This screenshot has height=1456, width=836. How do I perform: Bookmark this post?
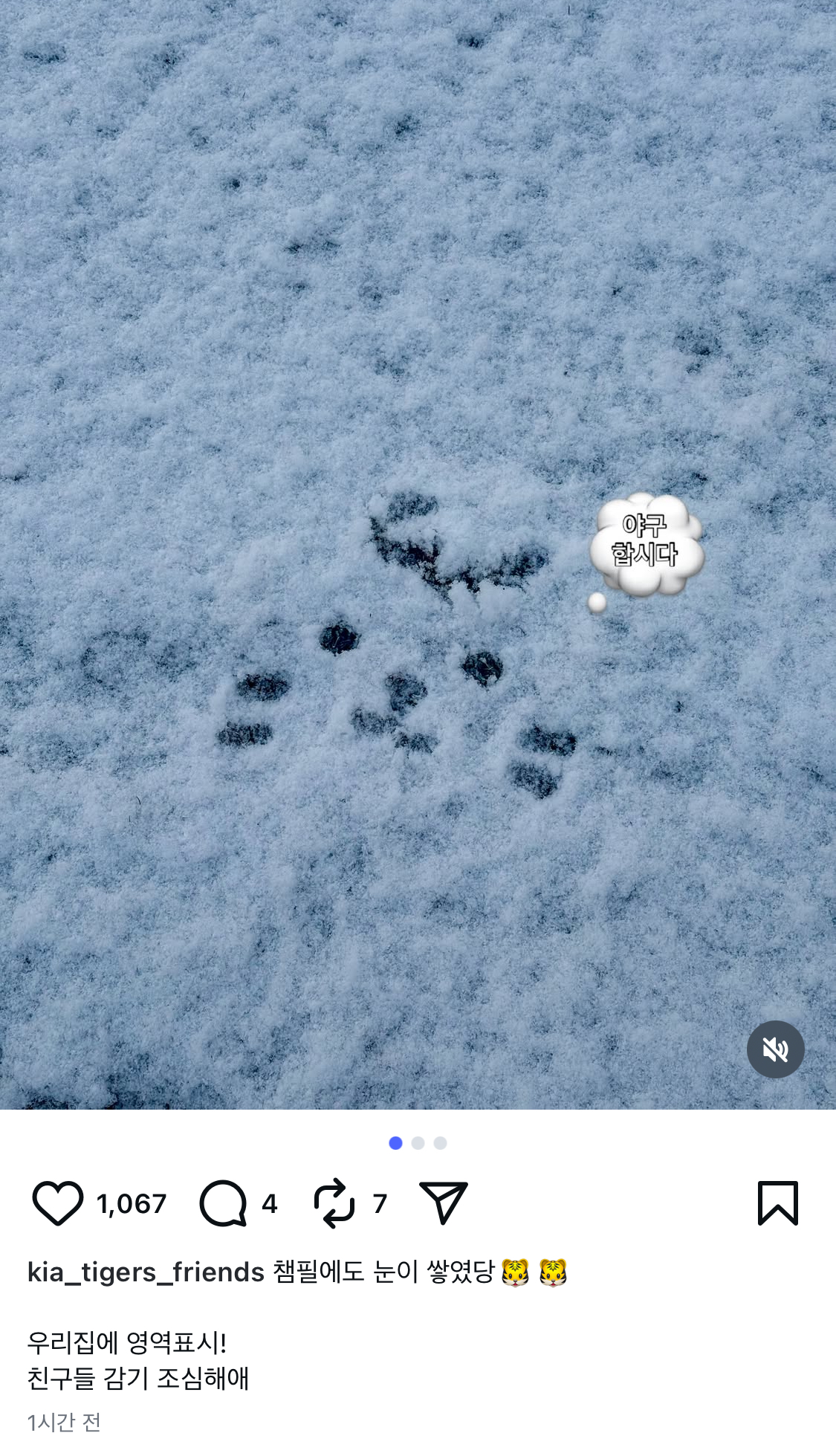[x=778, y=1203]
